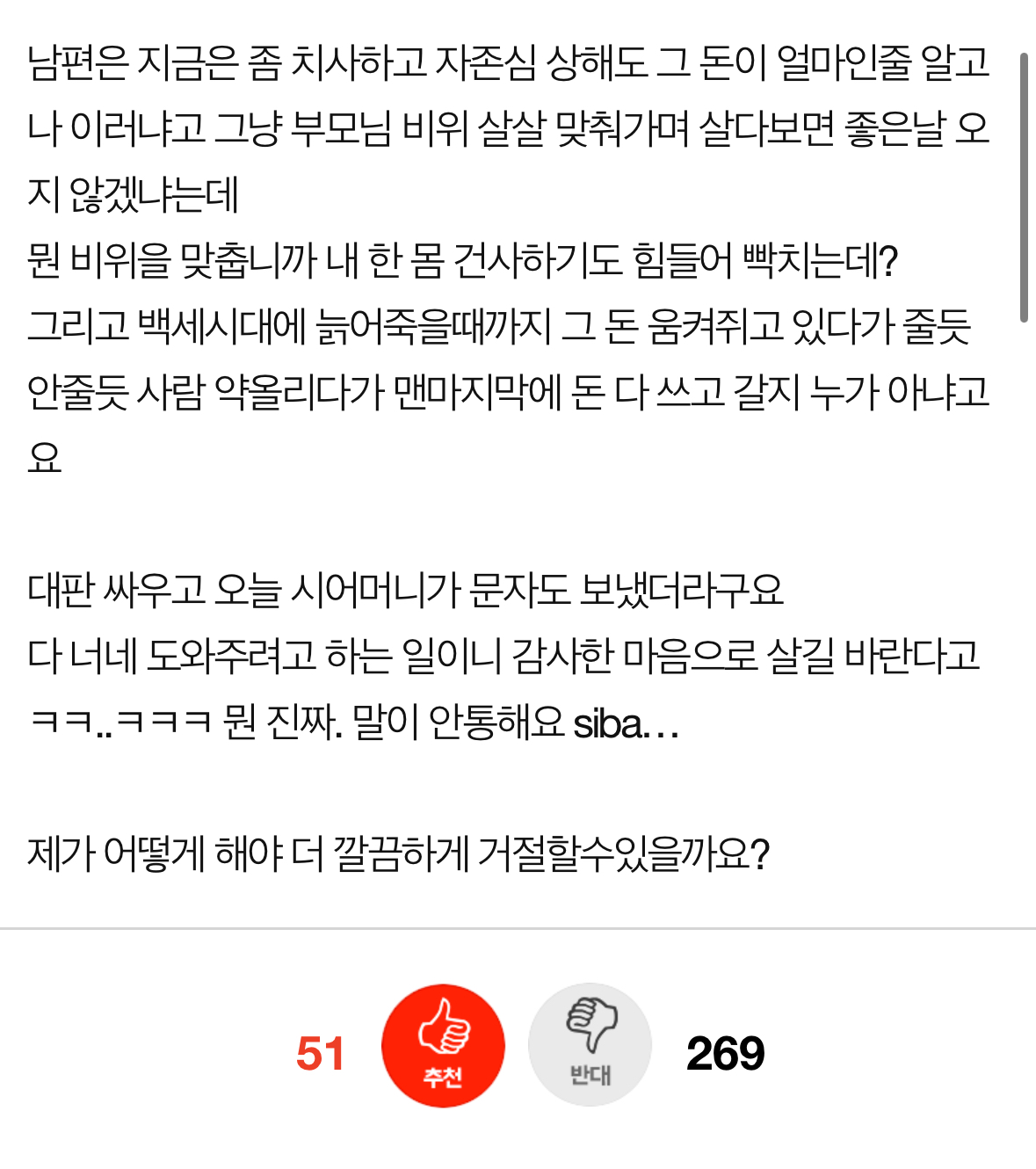Tap the gray 반대 thumbs-down button
Viewport: 1036px width, 1169px height.
(x=590, y=1045)
